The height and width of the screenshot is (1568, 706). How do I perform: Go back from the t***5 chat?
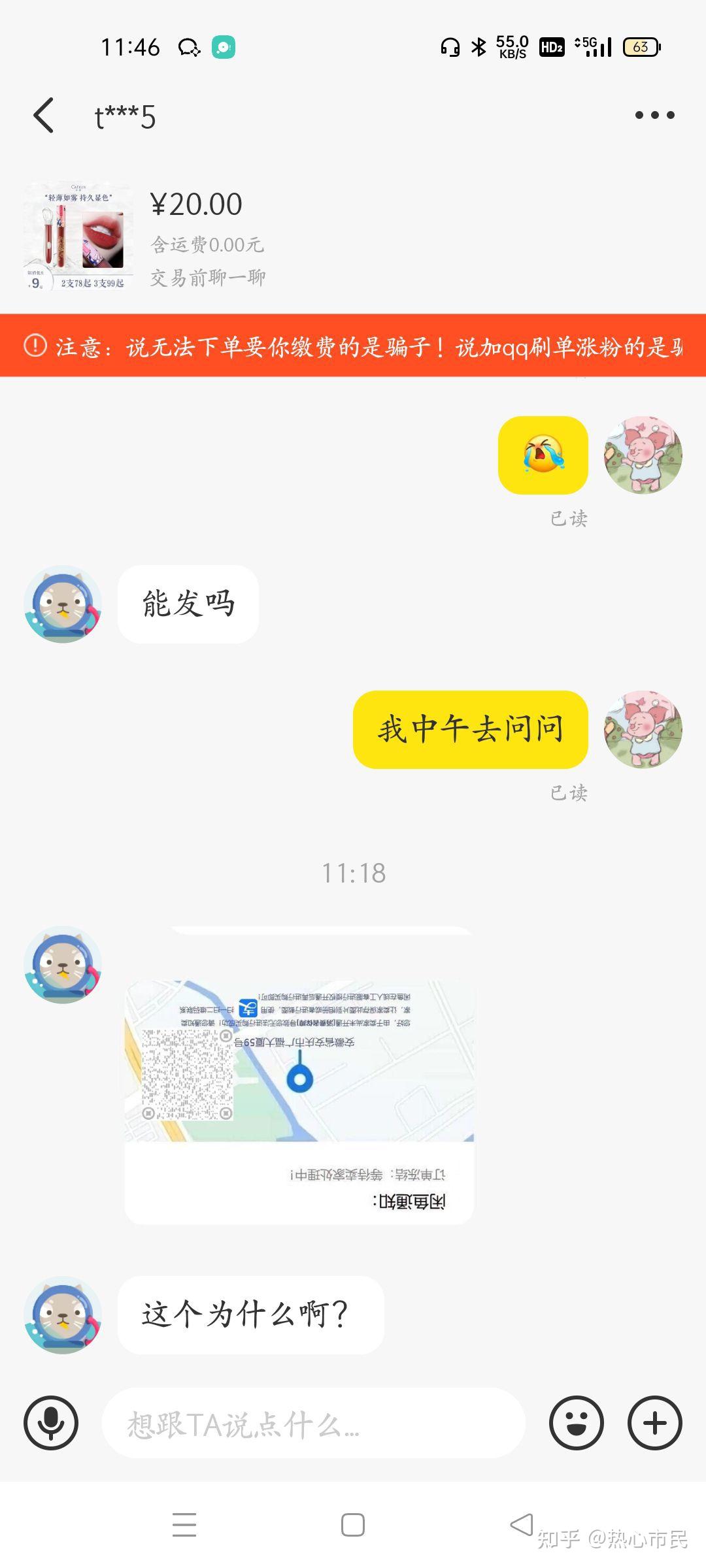[44, 116]
